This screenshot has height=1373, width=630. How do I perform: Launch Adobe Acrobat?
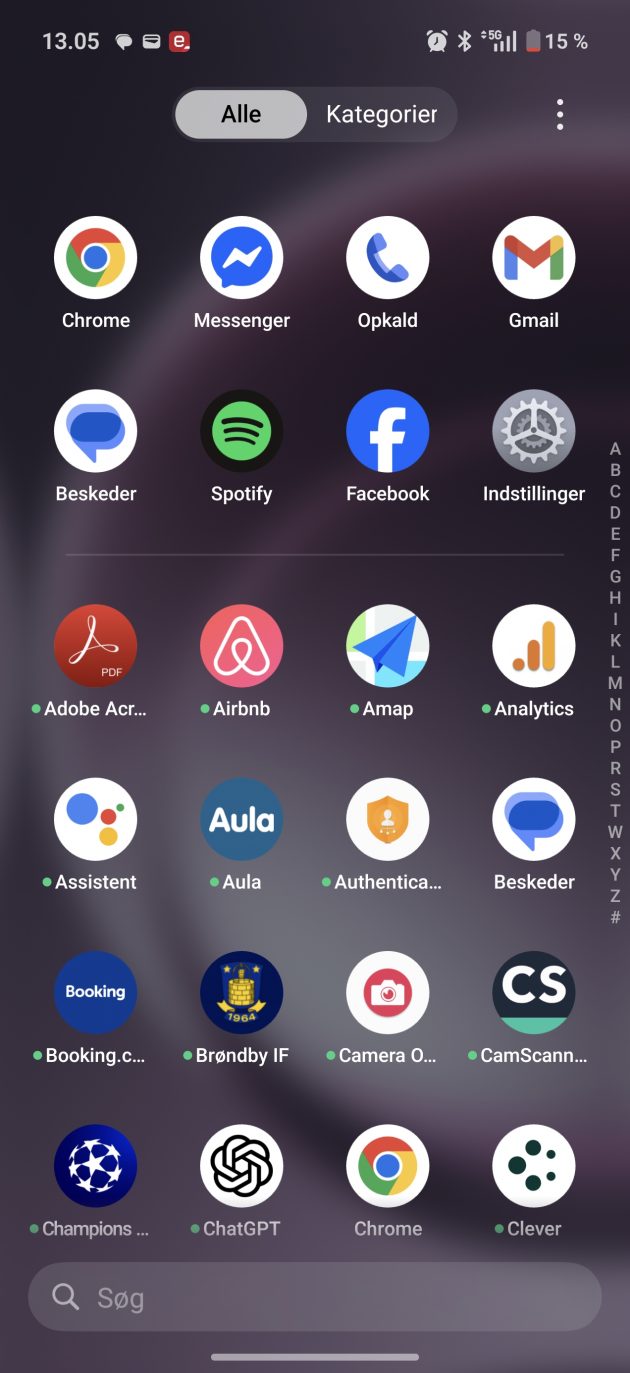(95, 646)
